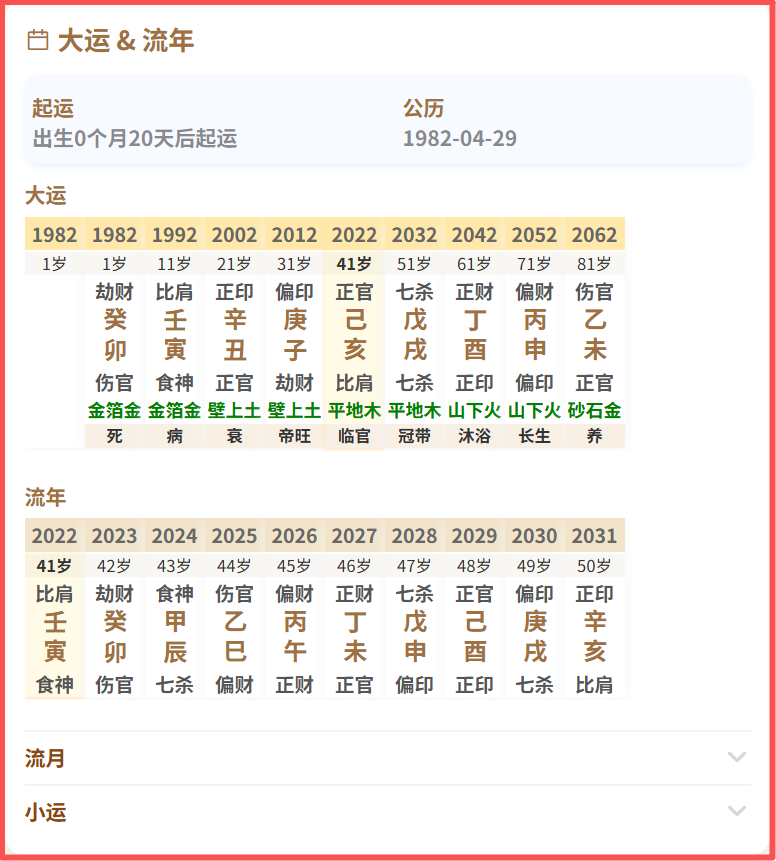Screen dimensions: 776x861
Task: Select the 2023 癸卯 流年 column
Action: pyautogui.click(x=115, y=637)
